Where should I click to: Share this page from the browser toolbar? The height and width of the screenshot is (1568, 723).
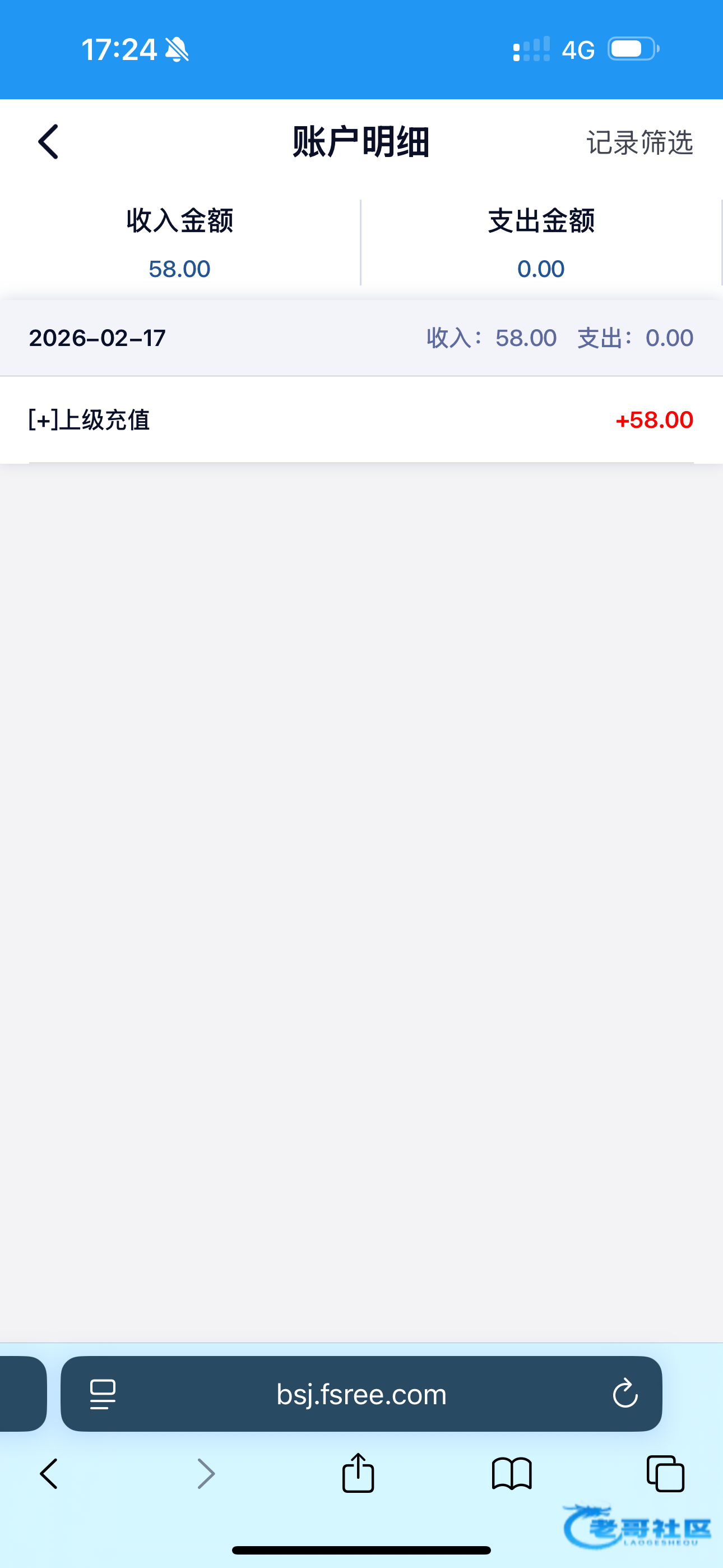click(x=358, y=1473)
